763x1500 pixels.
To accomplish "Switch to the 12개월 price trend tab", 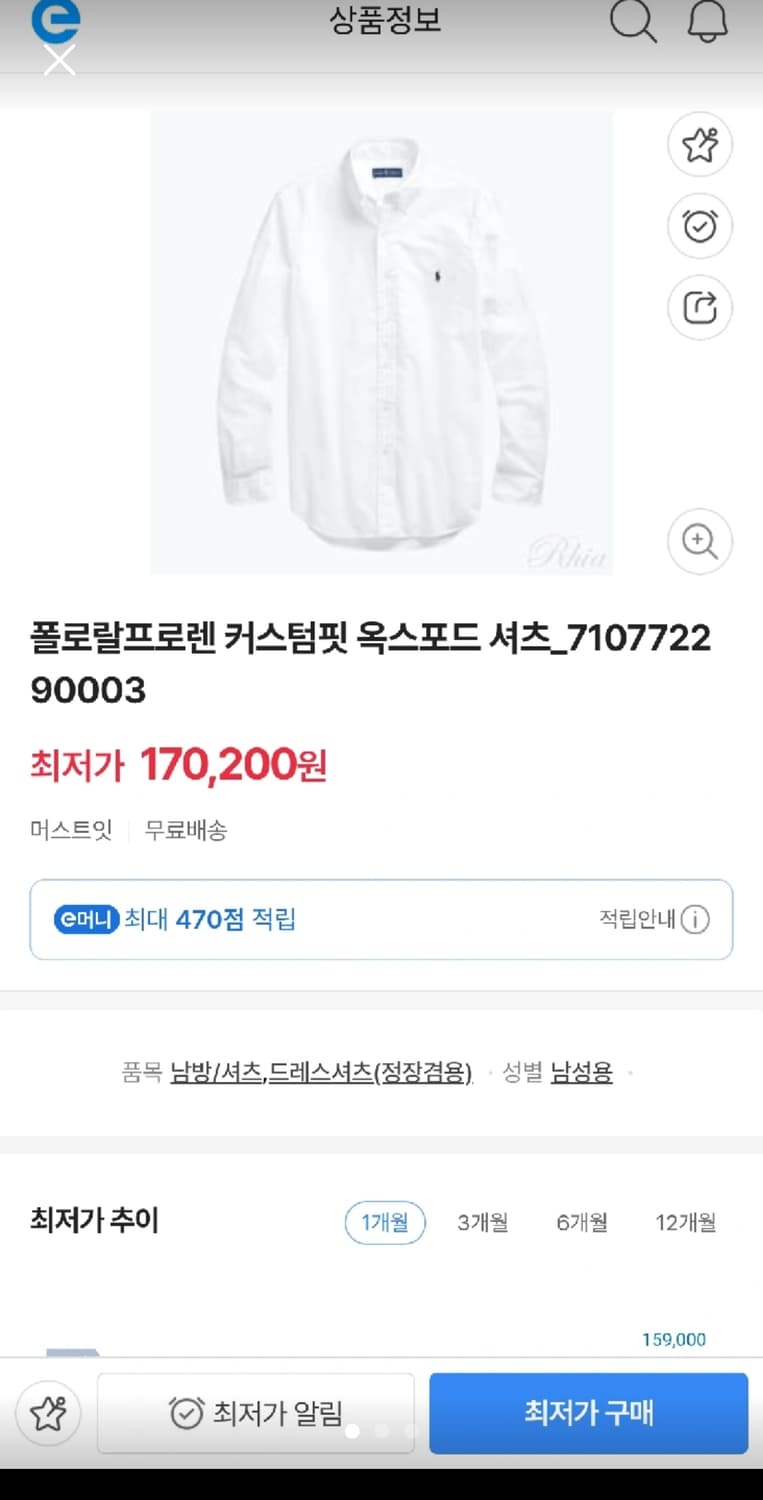I will 684,1222.
